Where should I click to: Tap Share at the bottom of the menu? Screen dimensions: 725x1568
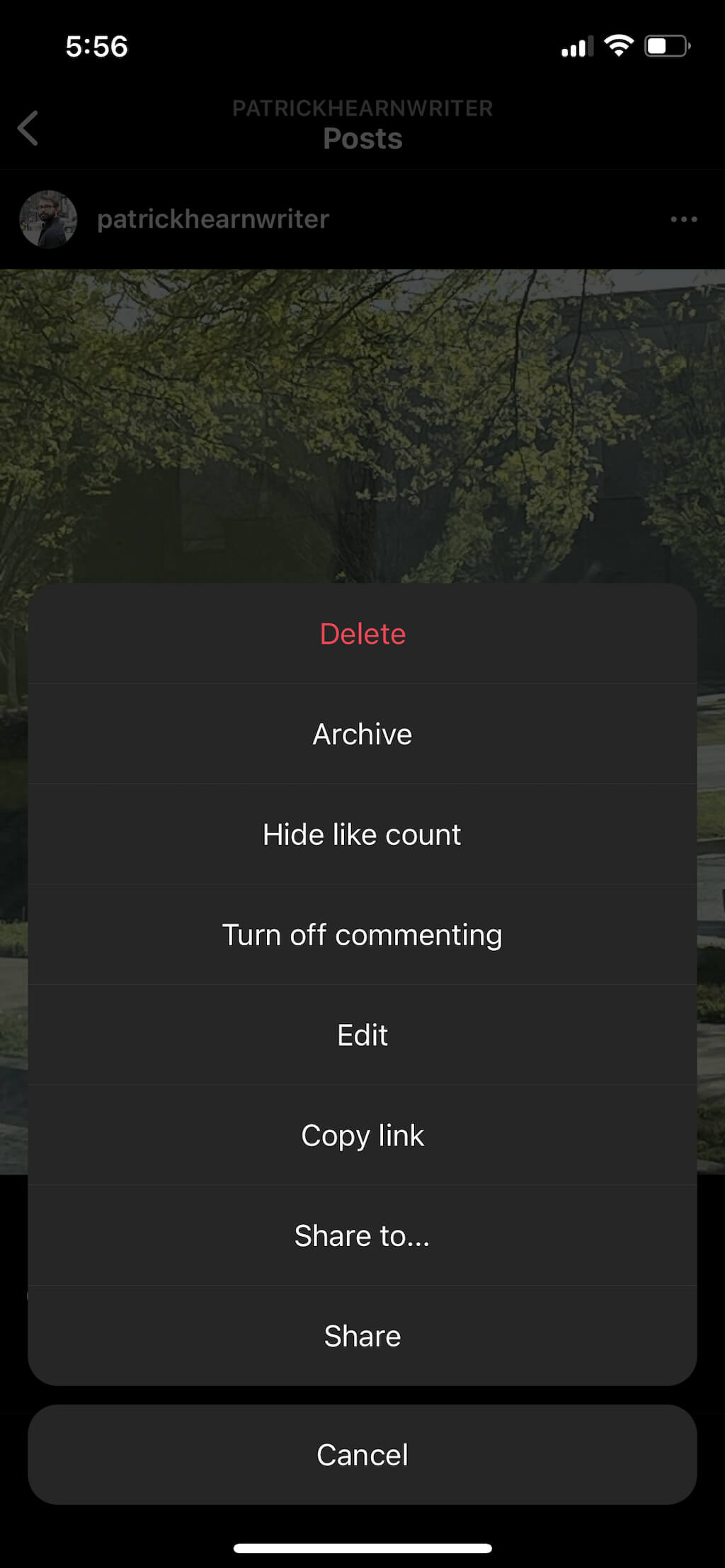pos(362,1336)
